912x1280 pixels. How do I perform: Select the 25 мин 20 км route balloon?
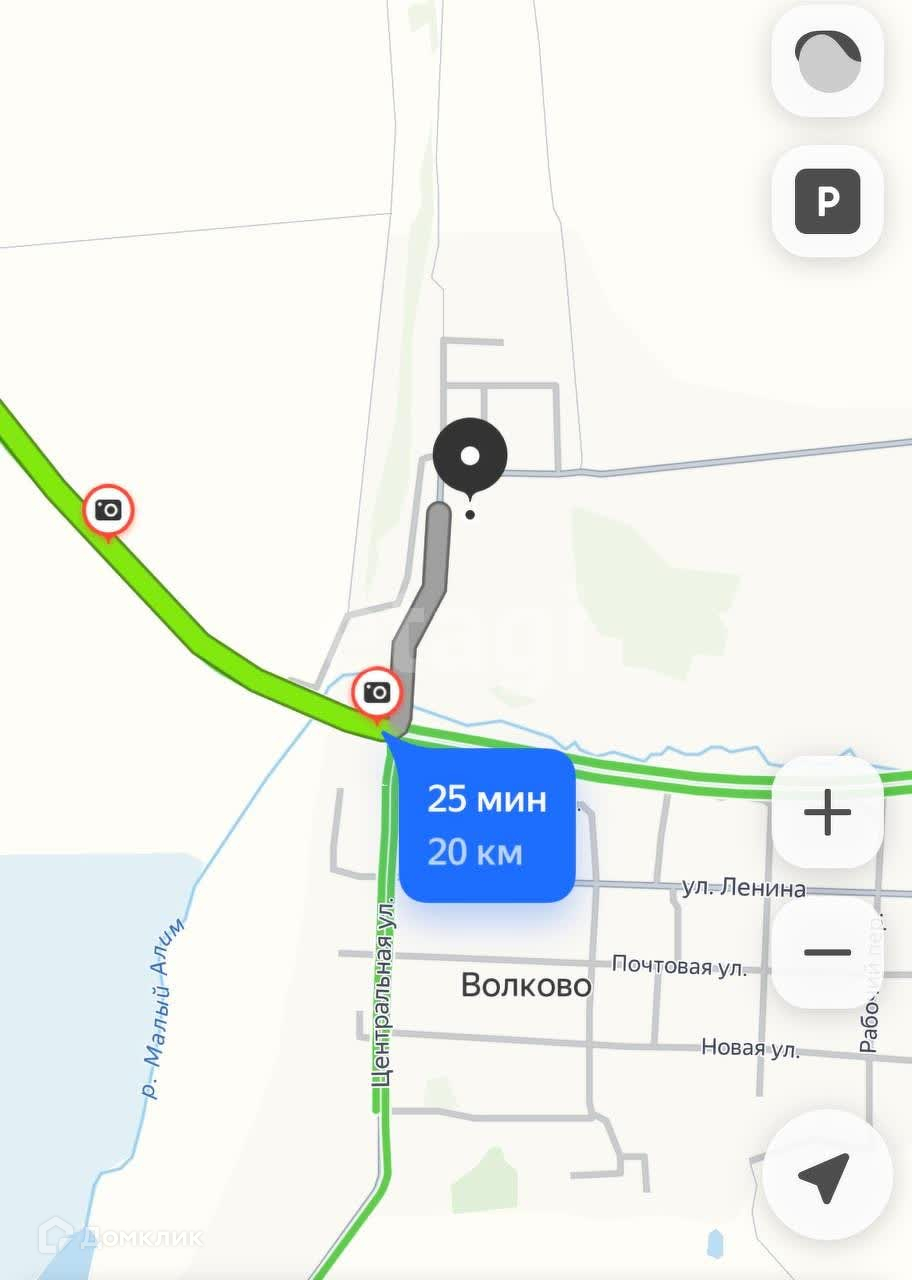(x=487, y=826)
